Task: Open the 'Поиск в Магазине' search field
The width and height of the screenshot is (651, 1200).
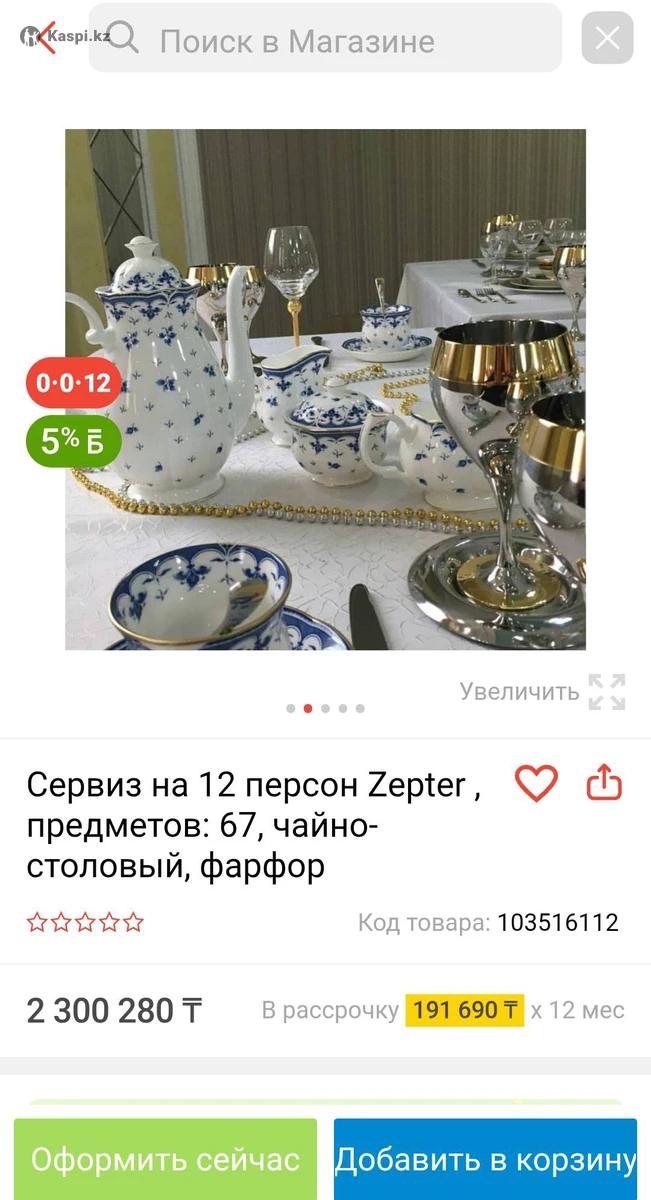Action: (325, 40)
